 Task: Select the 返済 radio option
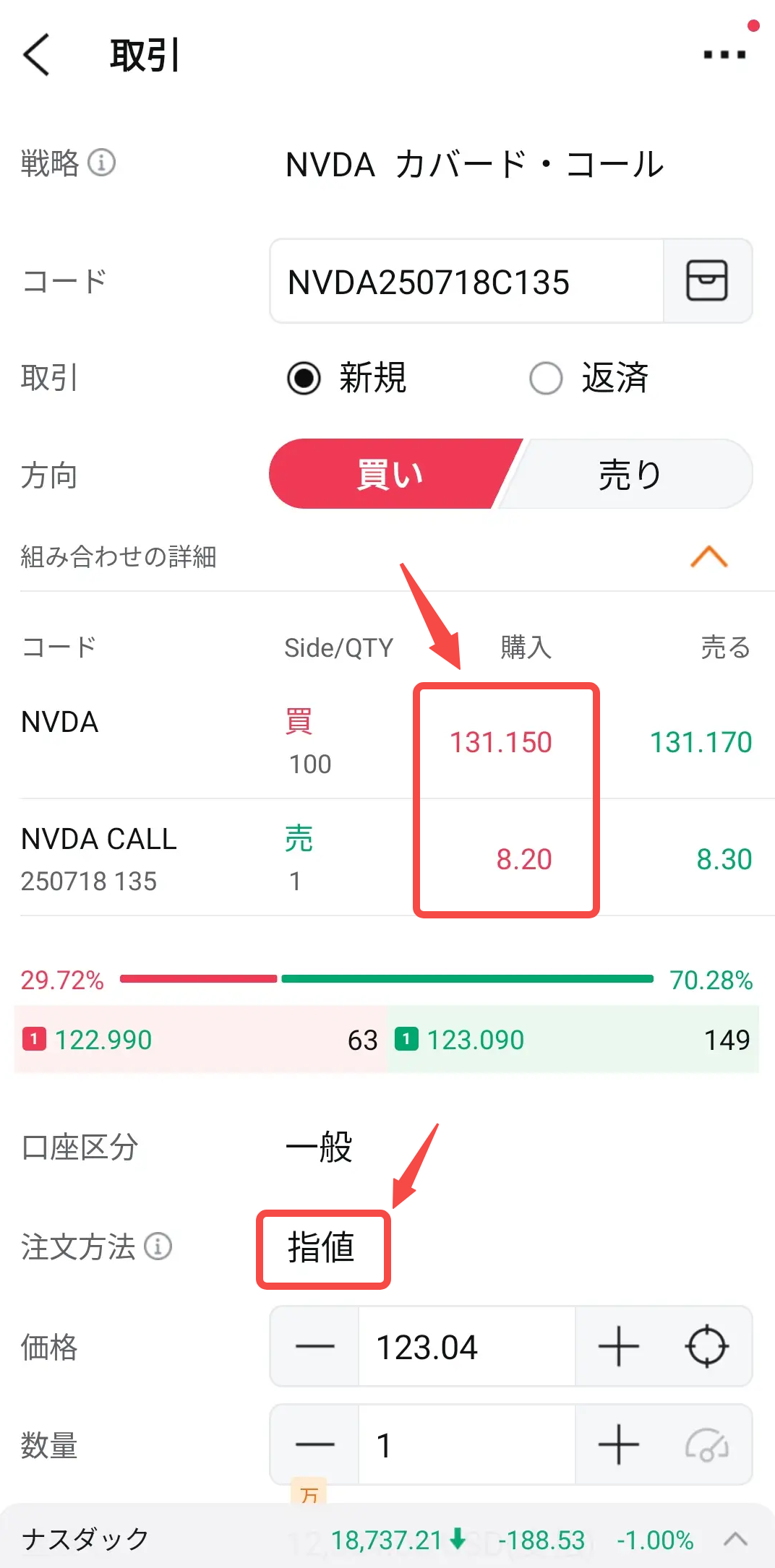pyautogui.click(x=546, y=378)
